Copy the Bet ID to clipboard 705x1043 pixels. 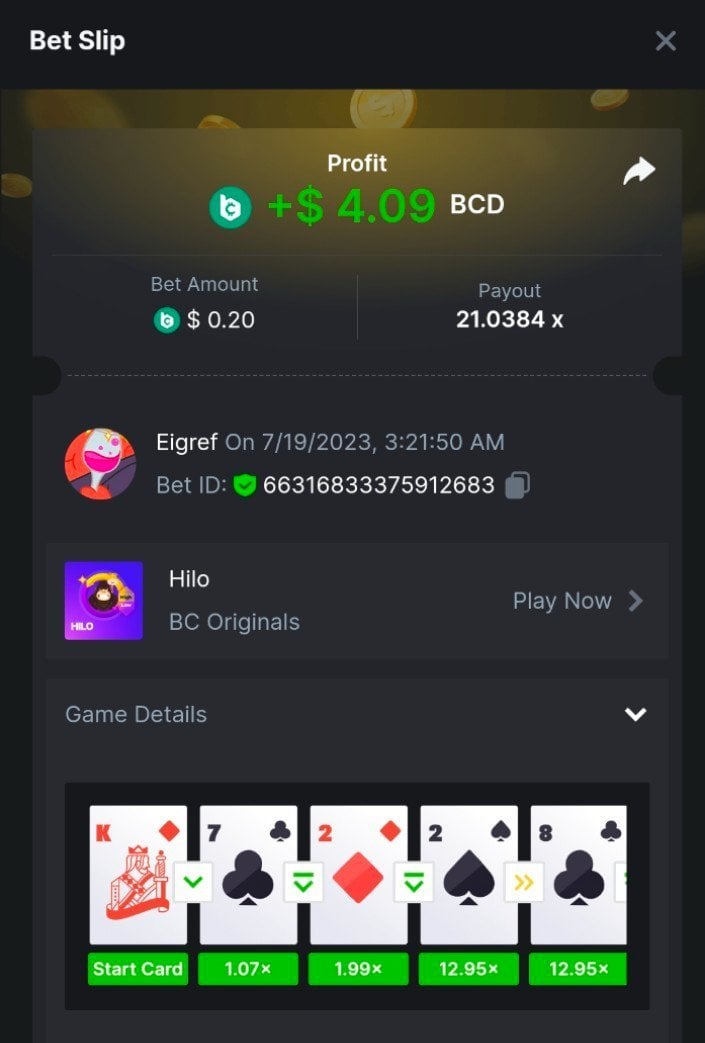point(517,486)
